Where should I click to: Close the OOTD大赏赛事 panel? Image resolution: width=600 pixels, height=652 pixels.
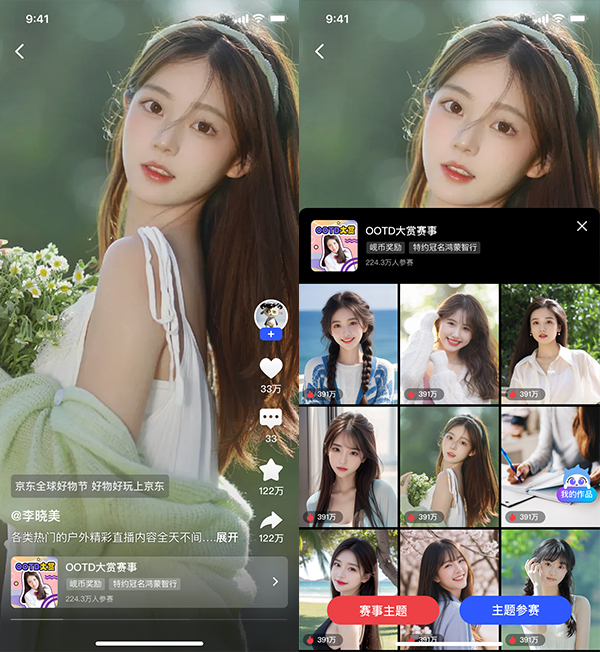[x=582, y=227]
